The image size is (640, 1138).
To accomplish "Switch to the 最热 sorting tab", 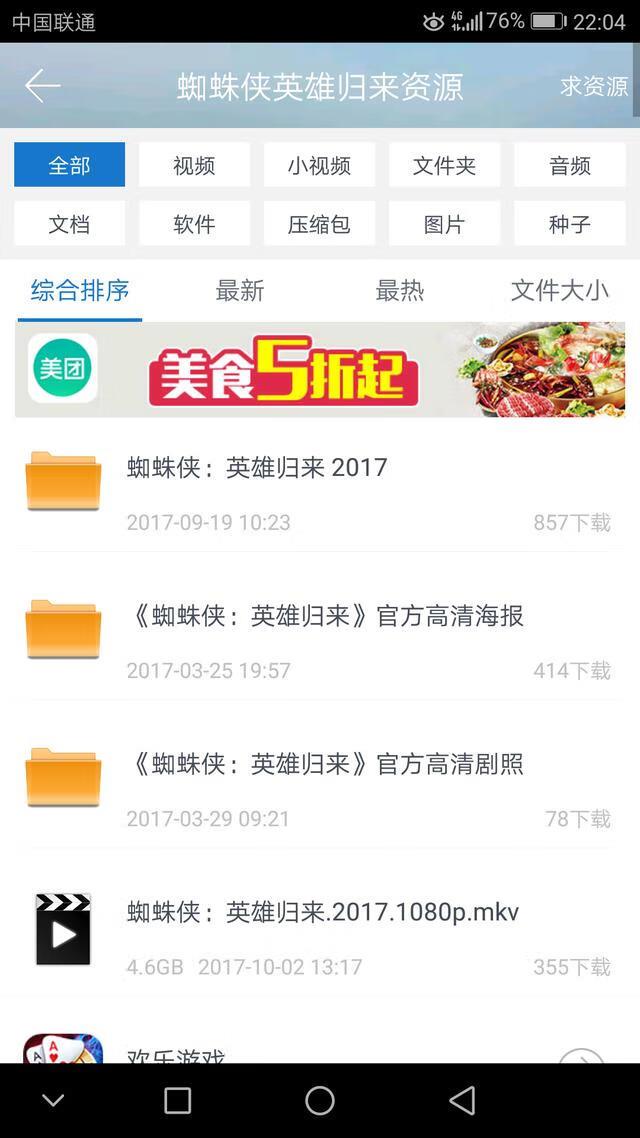I will 400,291.
